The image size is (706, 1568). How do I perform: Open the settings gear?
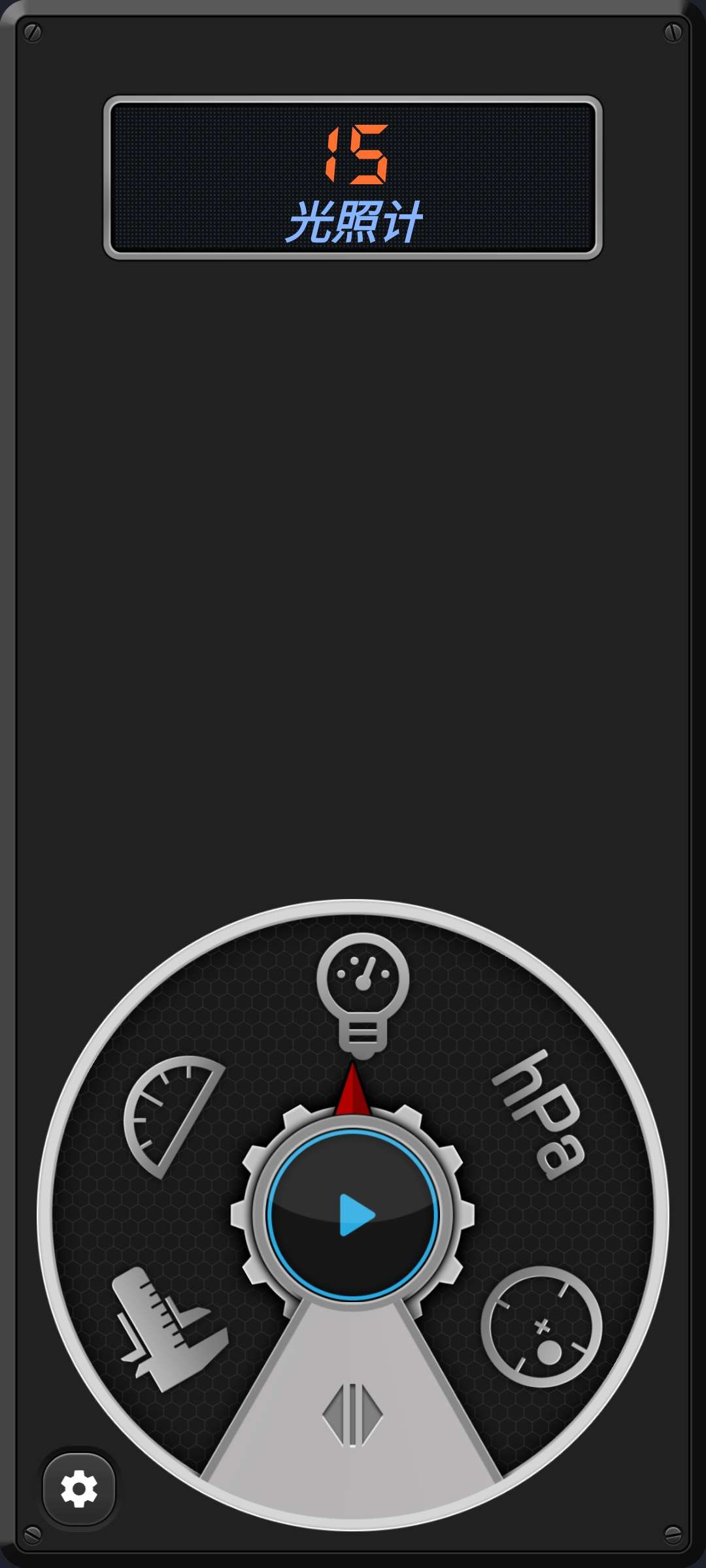tap(79, 1489)
